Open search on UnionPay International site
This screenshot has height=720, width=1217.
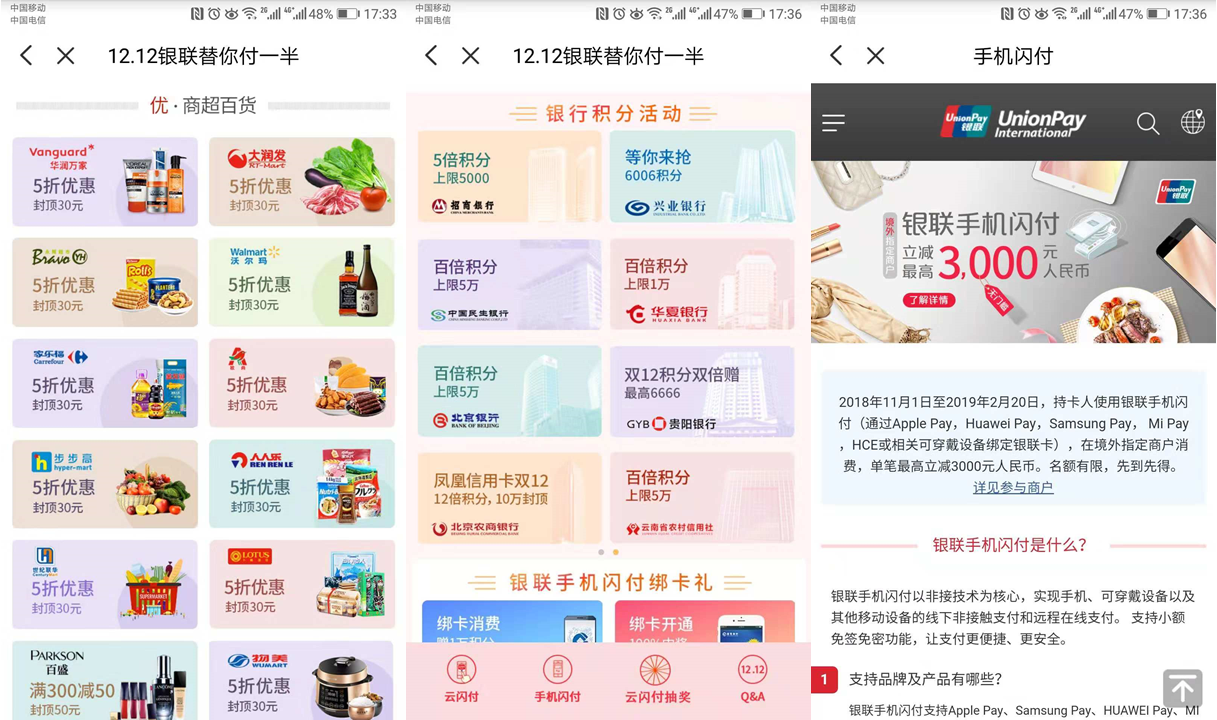[x=1148, y=123]
